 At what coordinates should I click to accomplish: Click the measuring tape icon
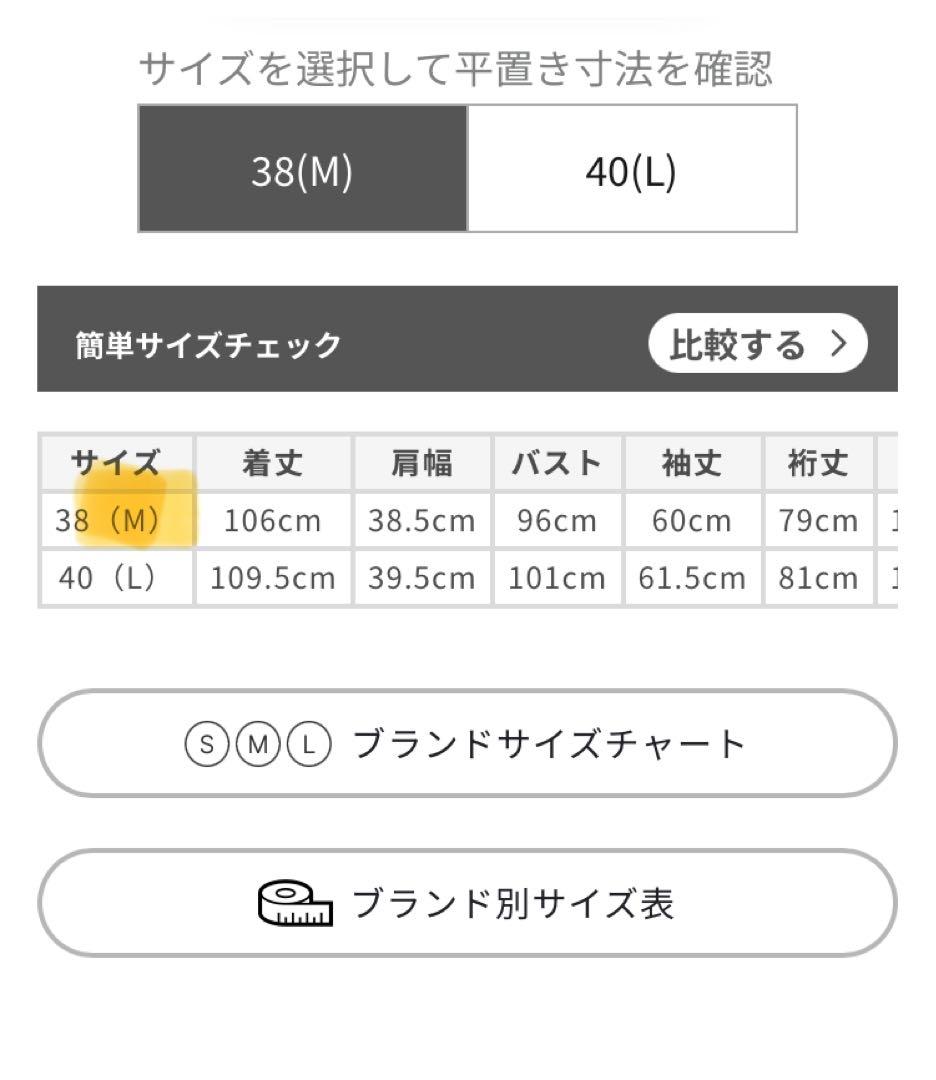[x=292, y=902]
